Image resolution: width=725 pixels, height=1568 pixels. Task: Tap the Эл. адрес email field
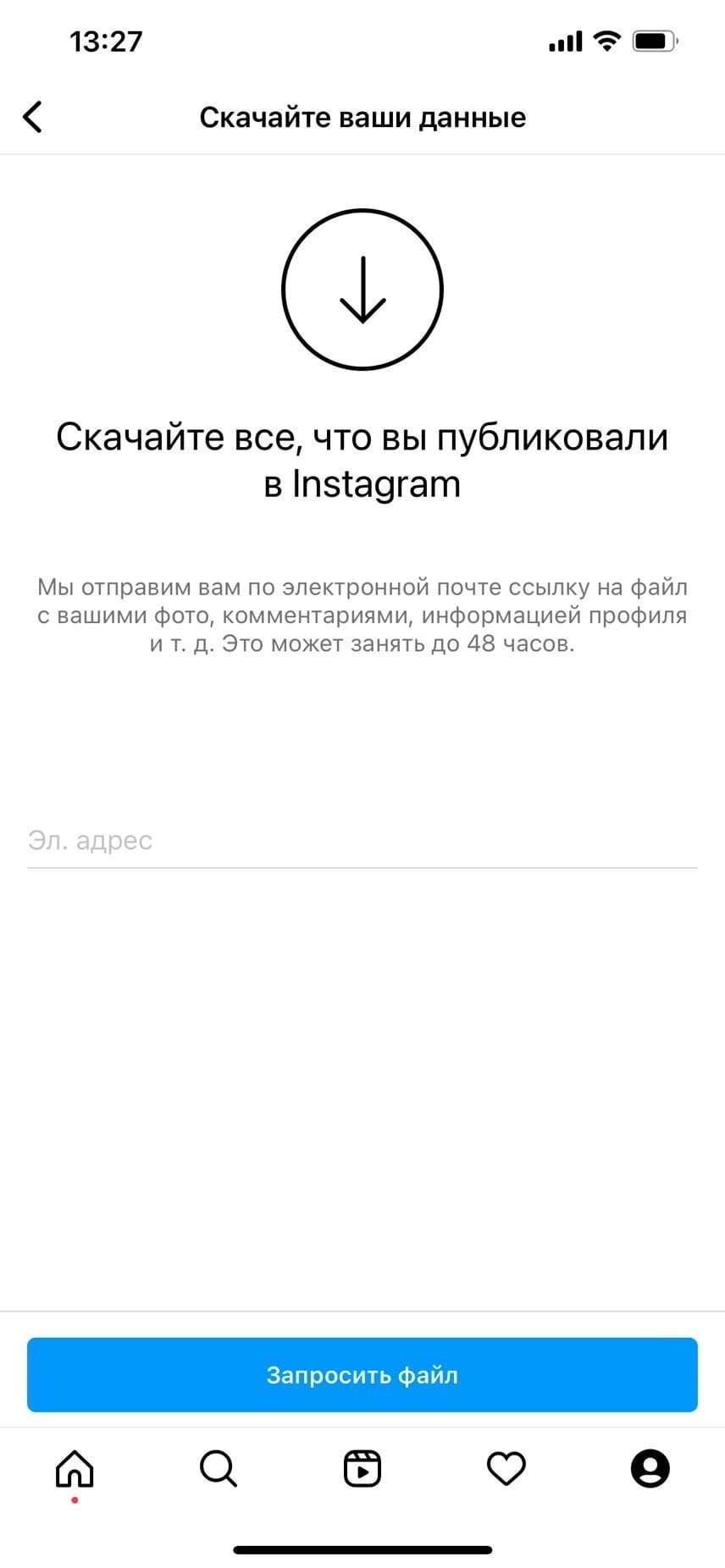tap(362, 841)
